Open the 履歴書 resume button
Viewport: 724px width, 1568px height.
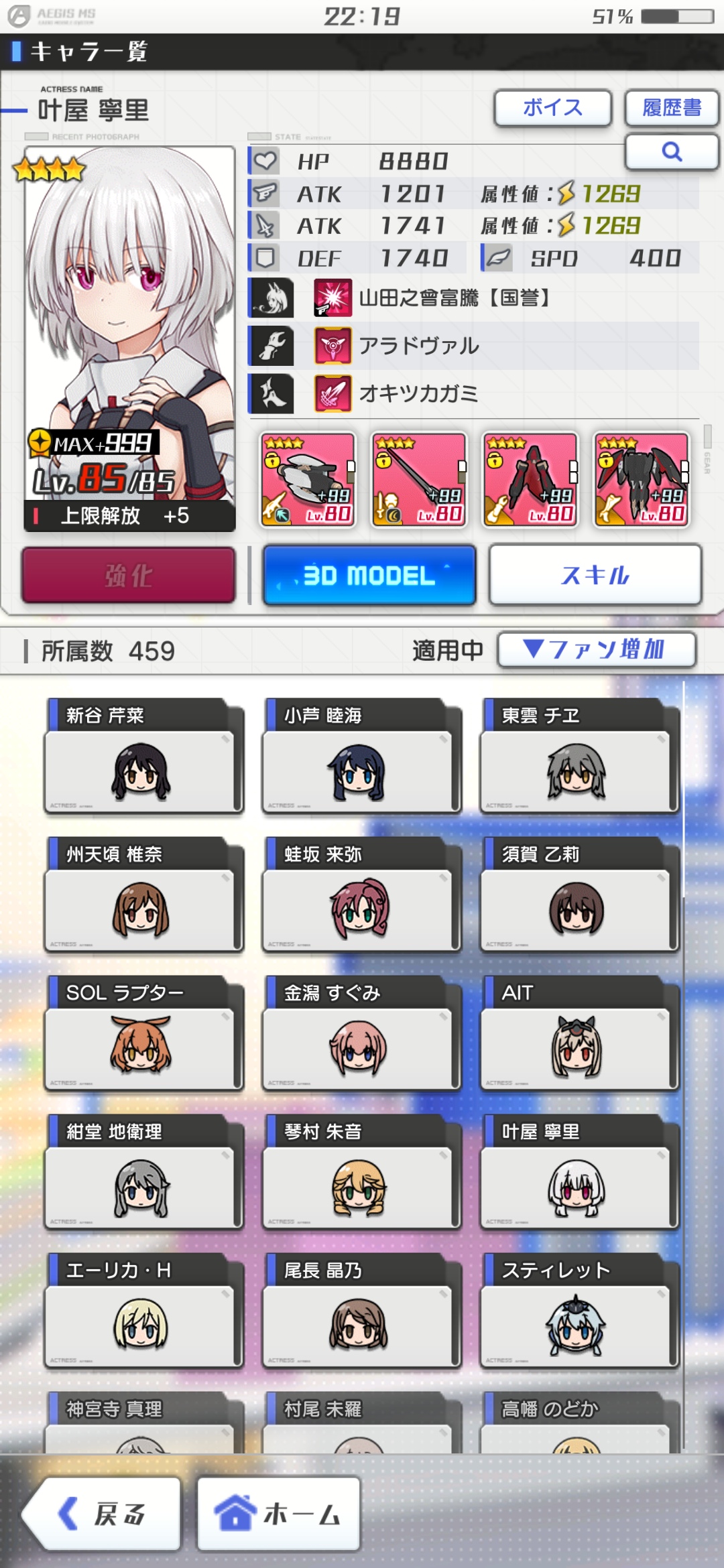click(x=671, y=107)
